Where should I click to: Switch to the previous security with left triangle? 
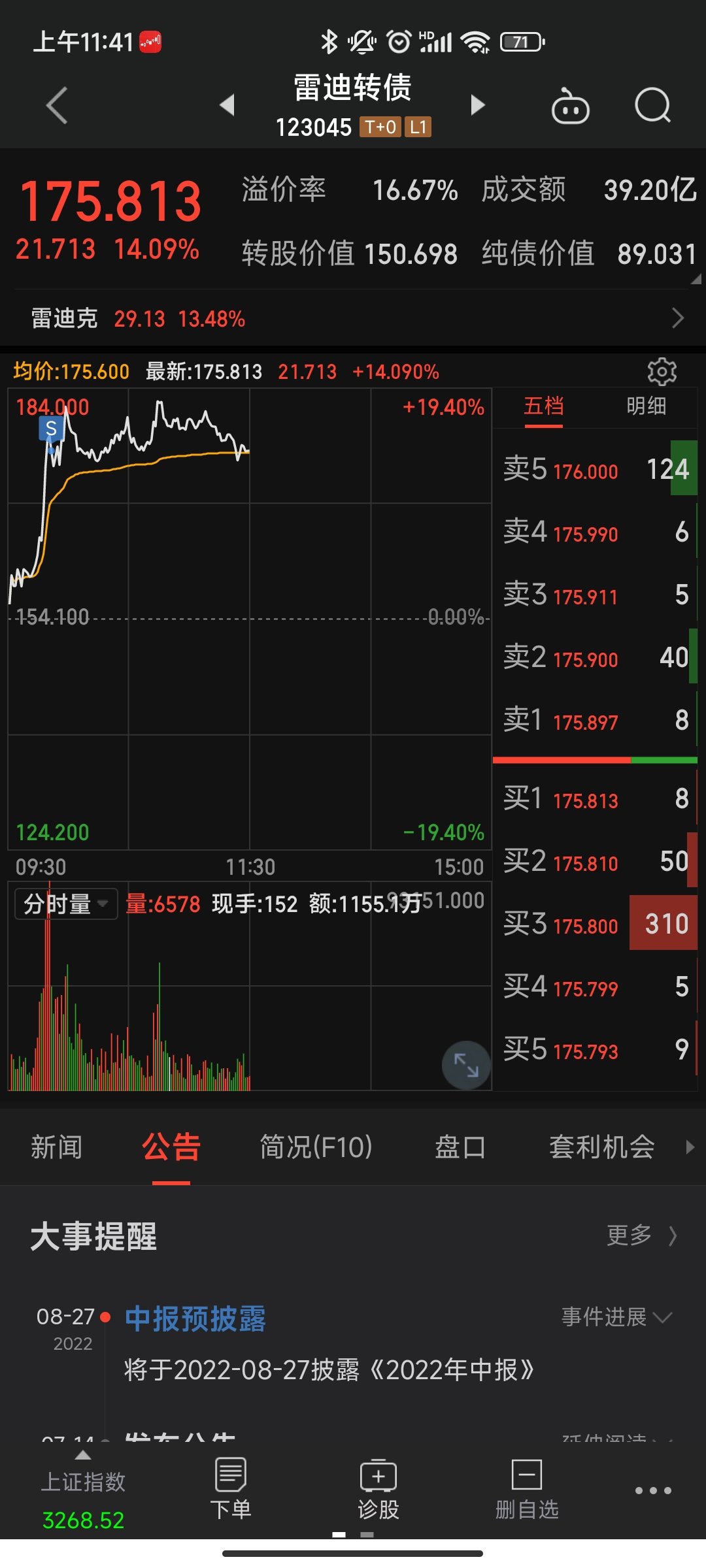pos(227,105)
